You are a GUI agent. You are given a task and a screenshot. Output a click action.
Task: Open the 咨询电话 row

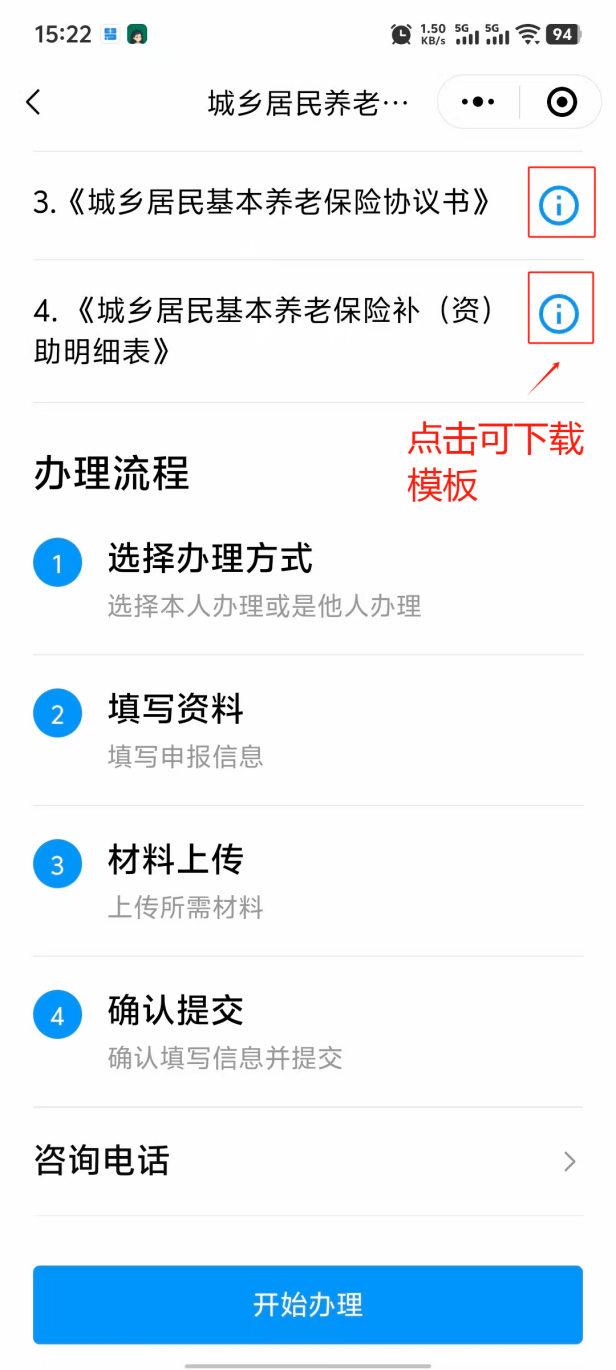coord(307,1161)
